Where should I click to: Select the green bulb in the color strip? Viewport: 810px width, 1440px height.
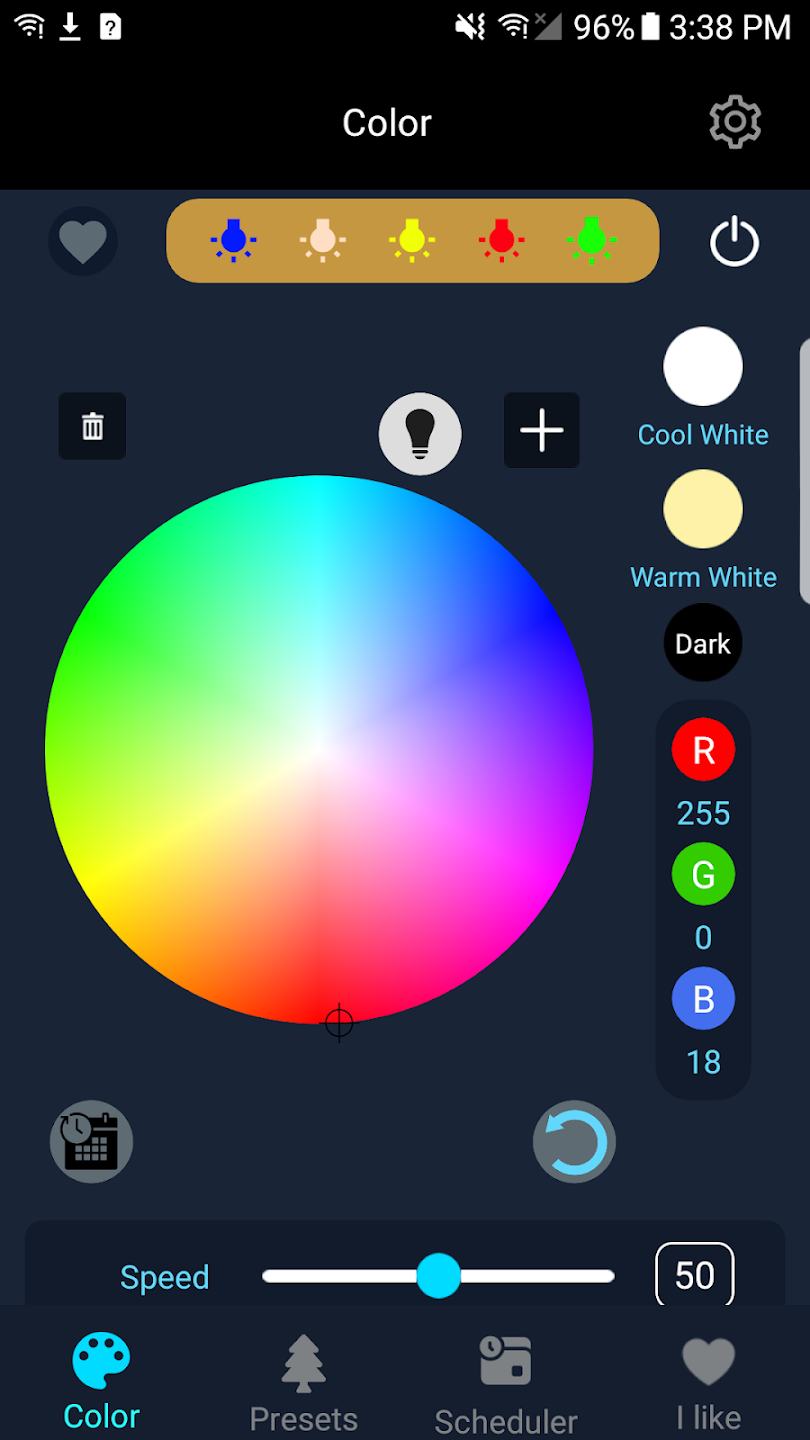click(x=591, y=240)
